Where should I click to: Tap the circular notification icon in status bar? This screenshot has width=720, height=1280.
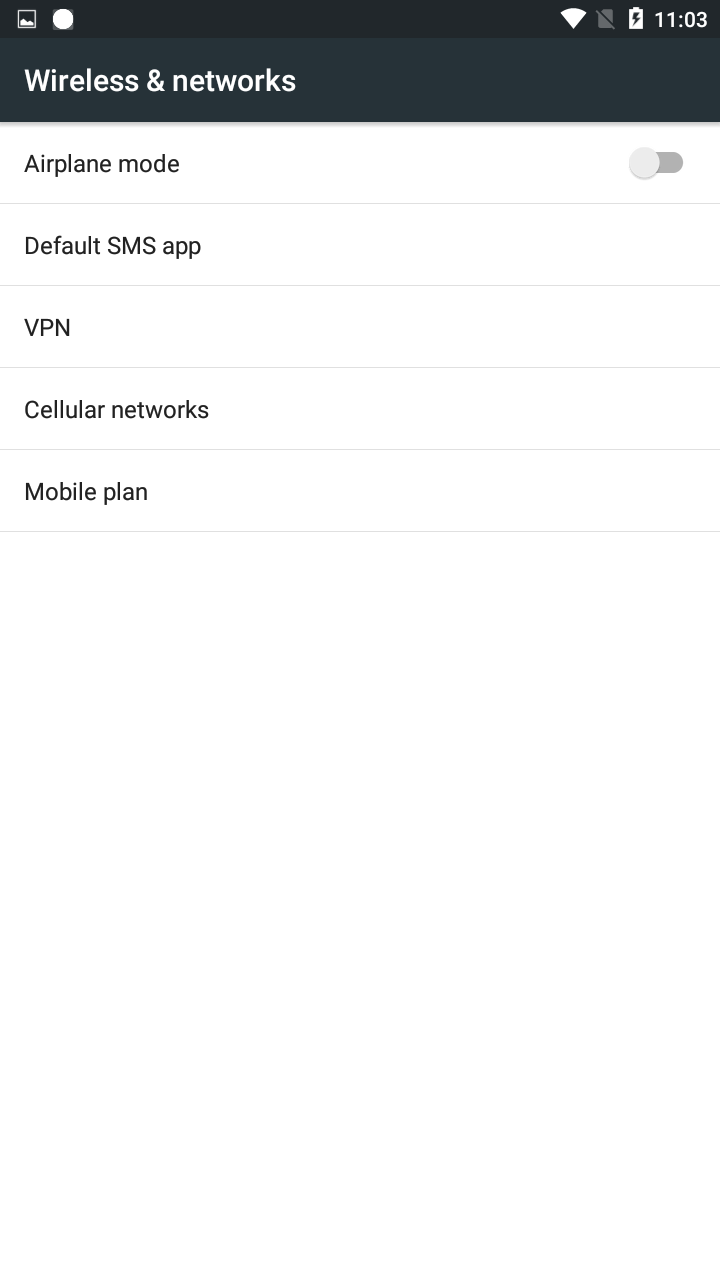[62, 17]
